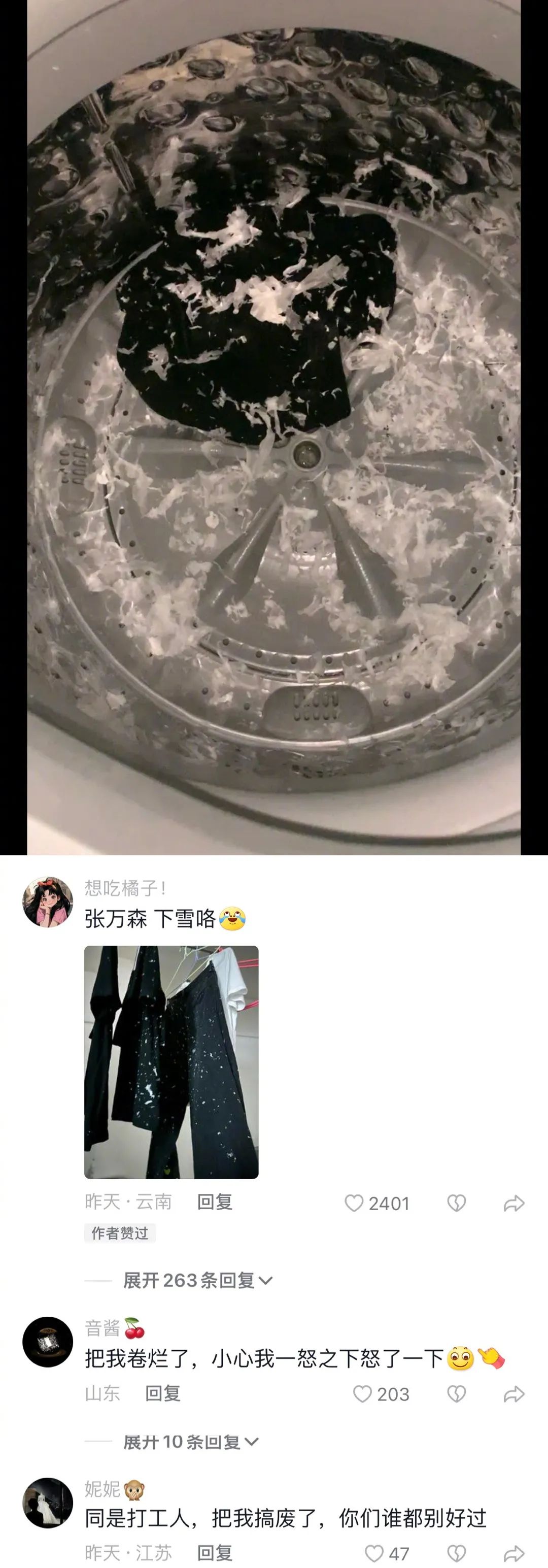The image size is (548, 1568).
Task: Like 想吃橘子's comment with 2401 likes
Action: click(x=354, y=1204)
